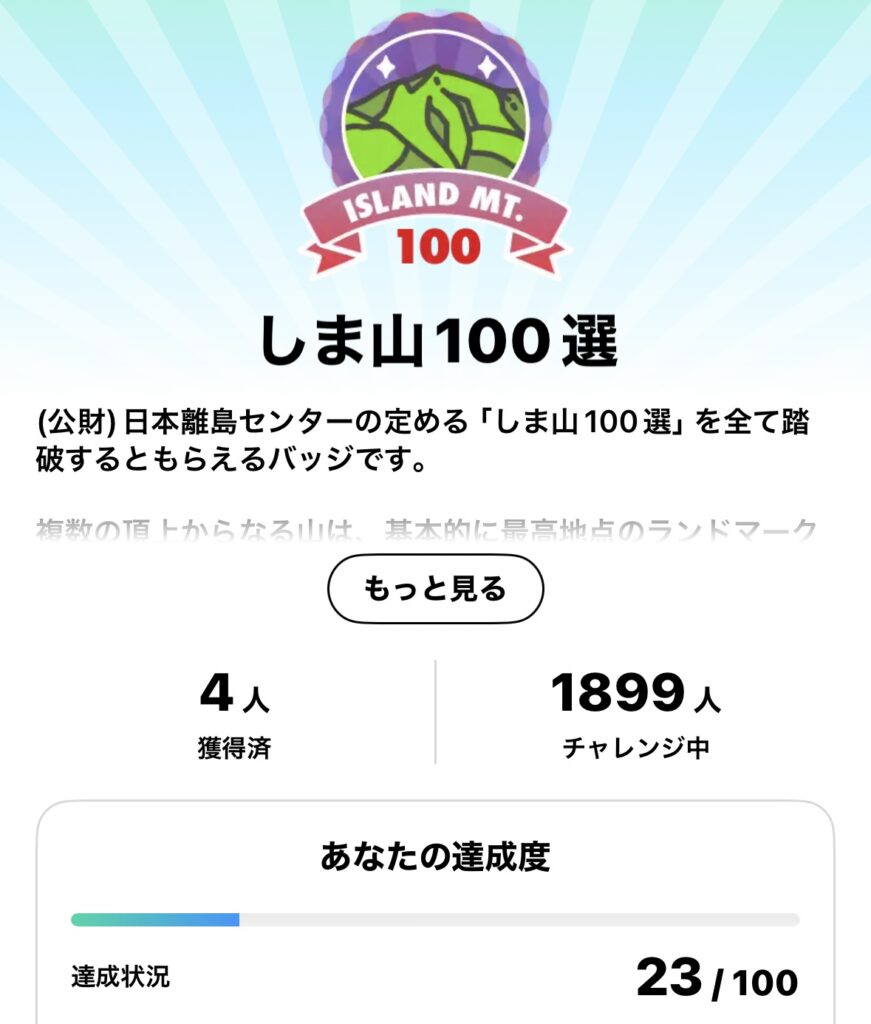Viewport: 871px width, 1024px height.
Task: Expand description with もっと見る button
Action: [x=436, y=589]
